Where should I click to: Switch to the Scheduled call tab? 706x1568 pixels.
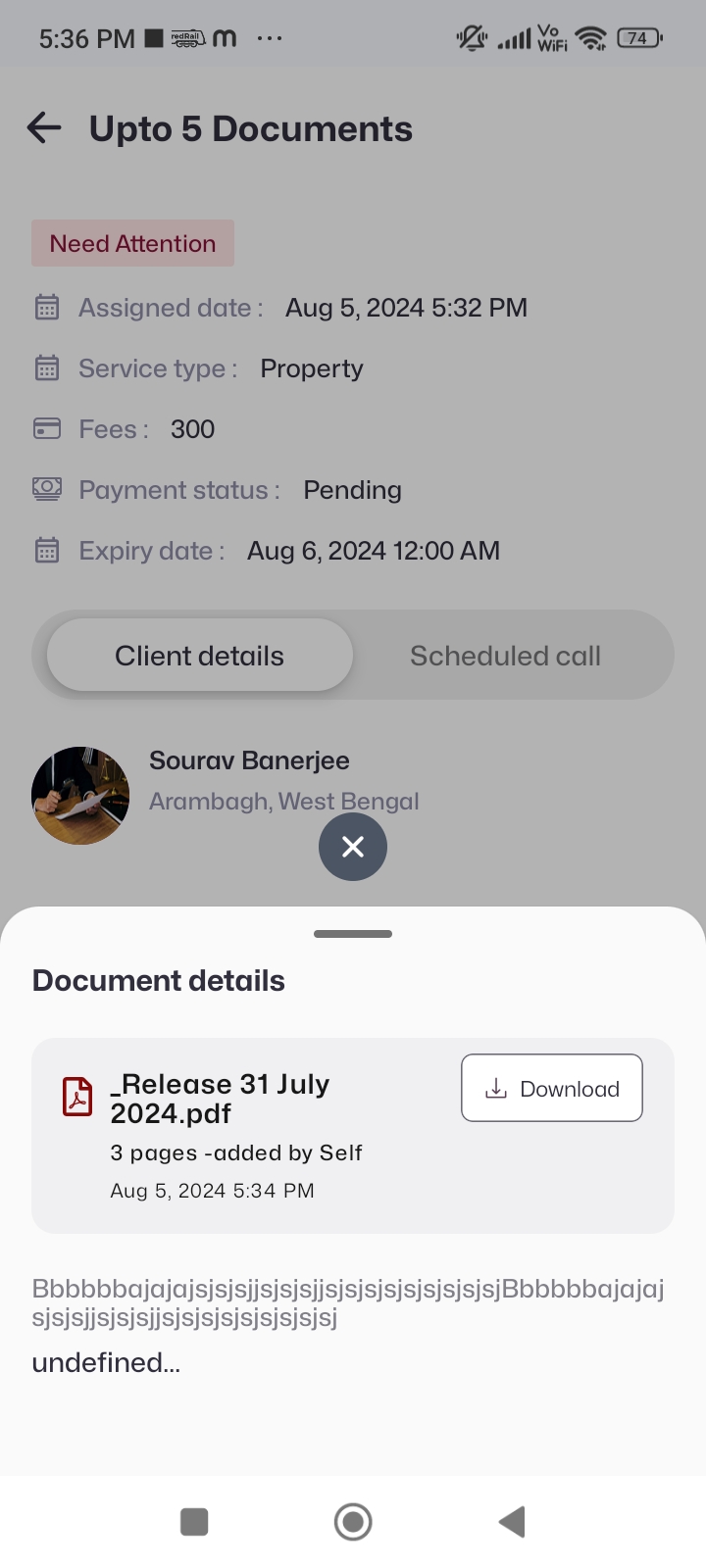pos(505,656)
